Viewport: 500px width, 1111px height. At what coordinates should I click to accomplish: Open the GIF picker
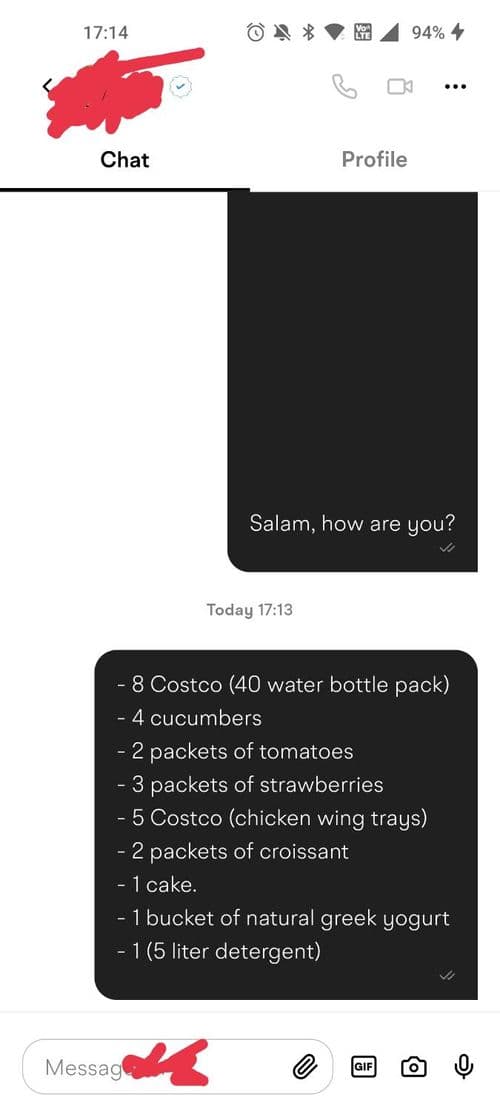365,1066
